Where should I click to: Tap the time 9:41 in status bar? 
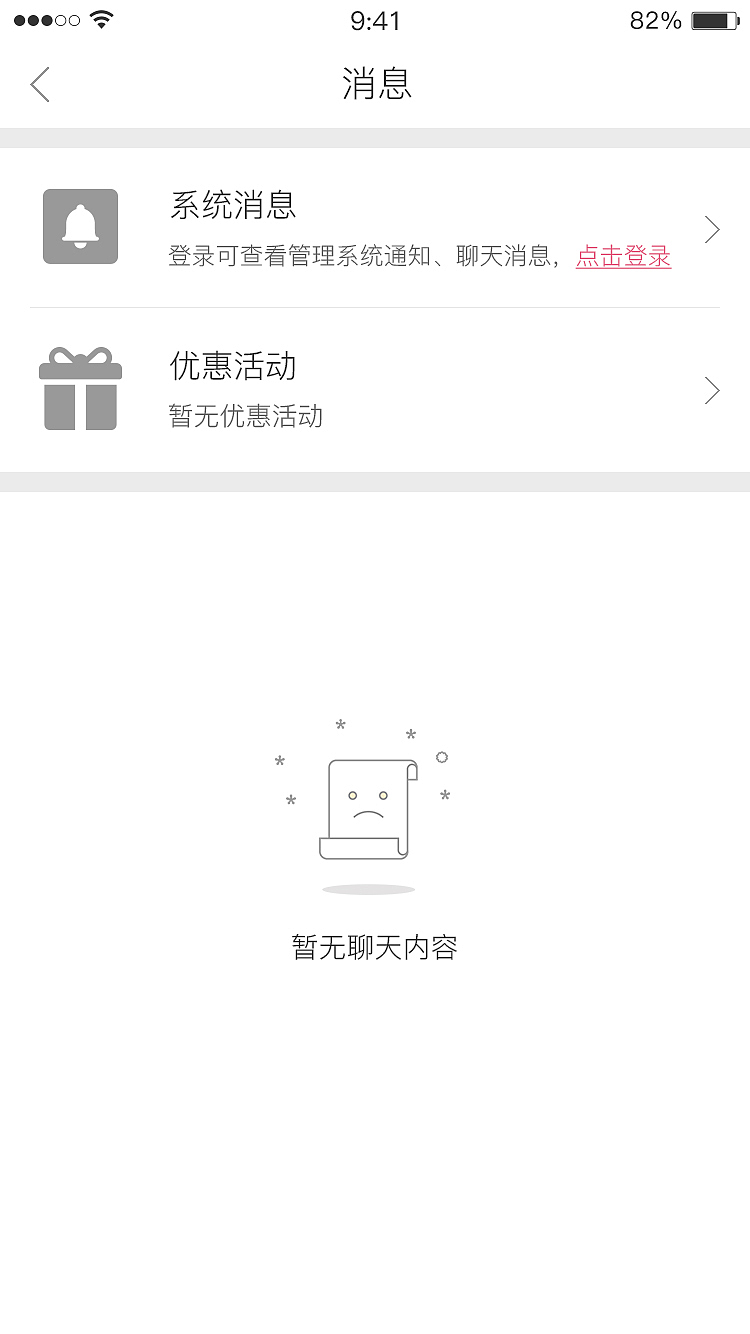(375, 20)
